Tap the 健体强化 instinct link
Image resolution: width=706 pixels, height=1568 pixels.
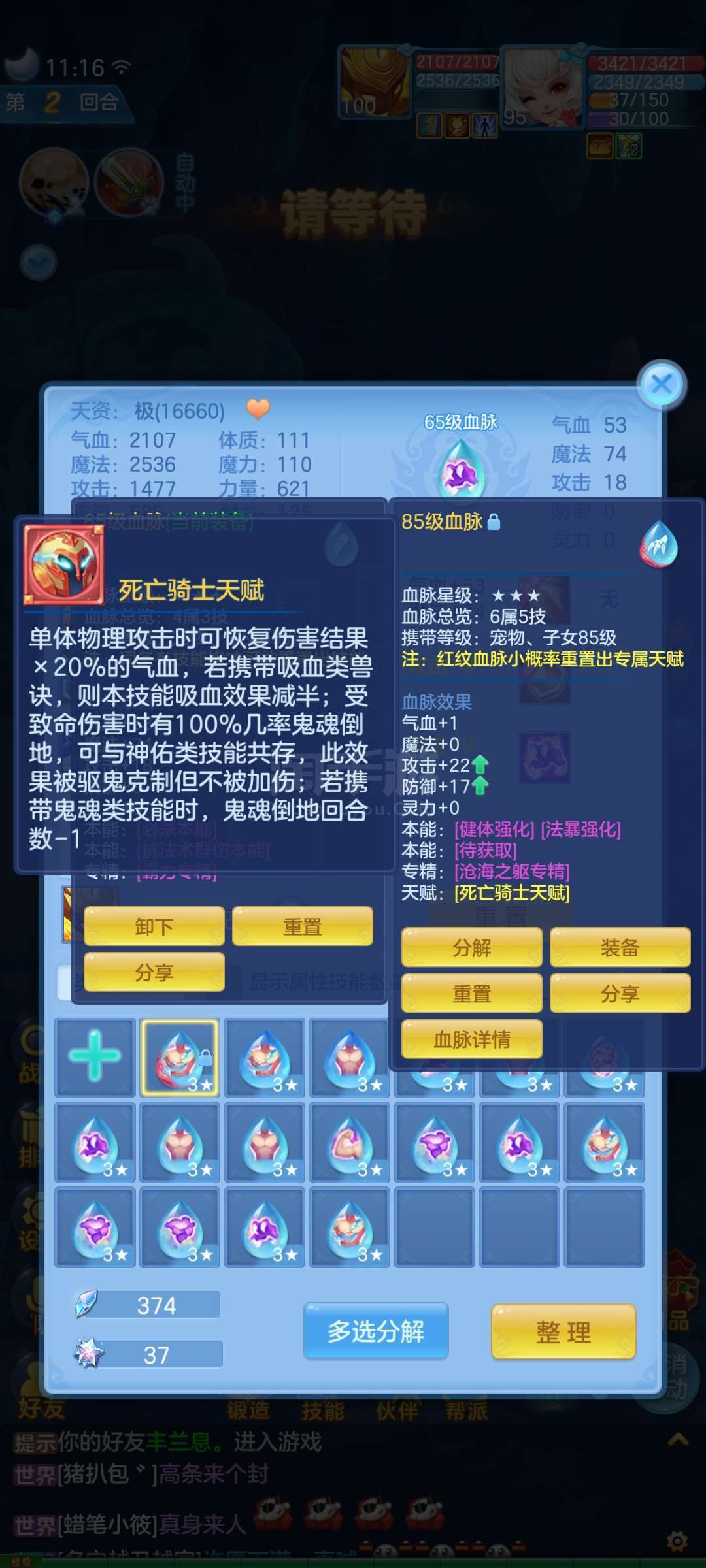496,830
